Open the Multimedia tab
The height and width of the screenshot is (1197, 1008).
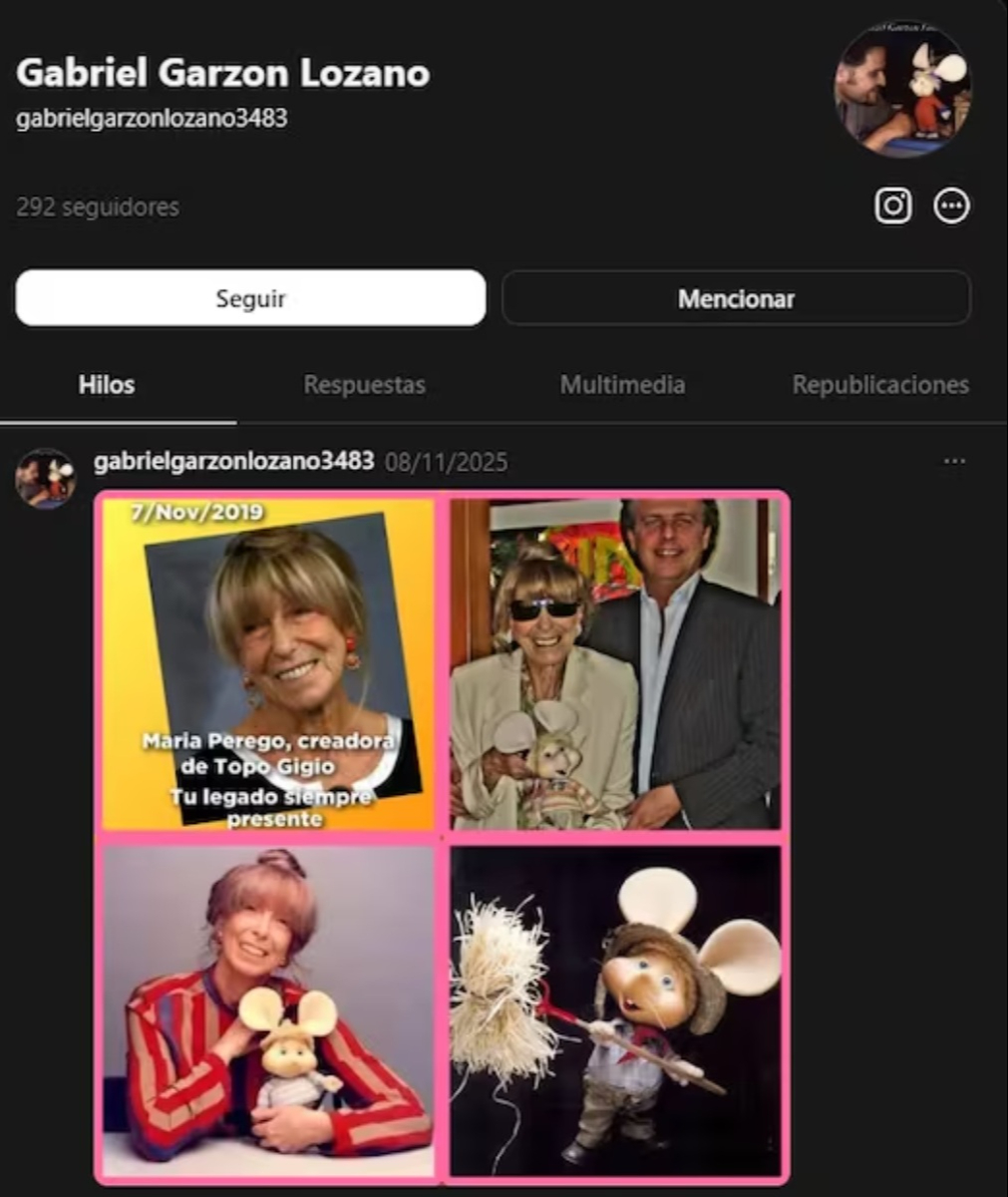(x=622, y=385)
